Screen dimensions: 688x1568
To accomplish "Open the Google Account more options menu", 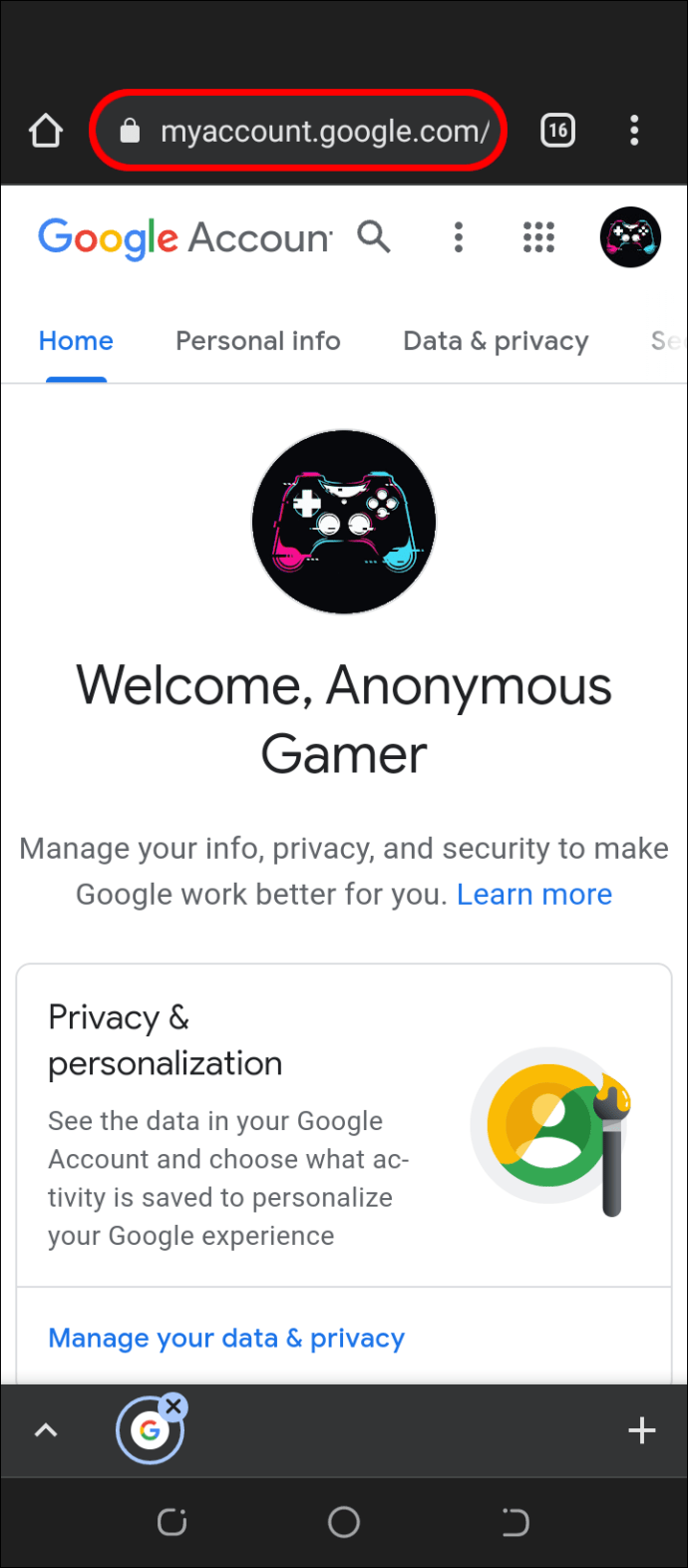I will 459,237.
